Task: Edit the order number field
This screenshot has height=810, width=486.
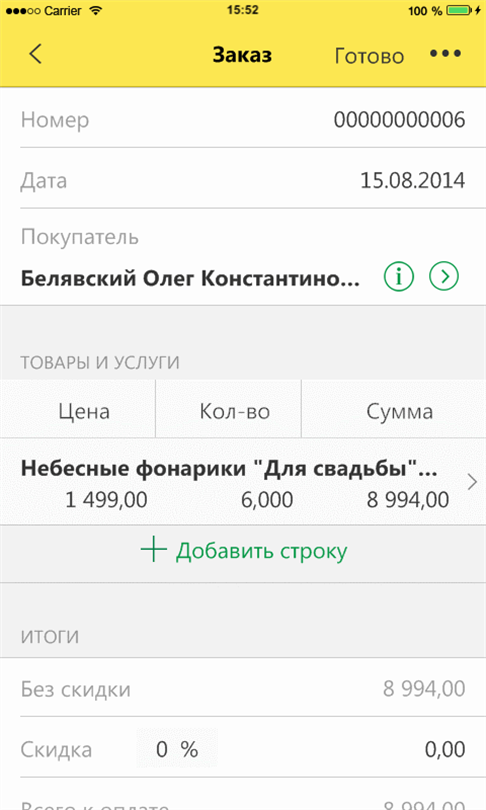Action: (x=243, y=120)
